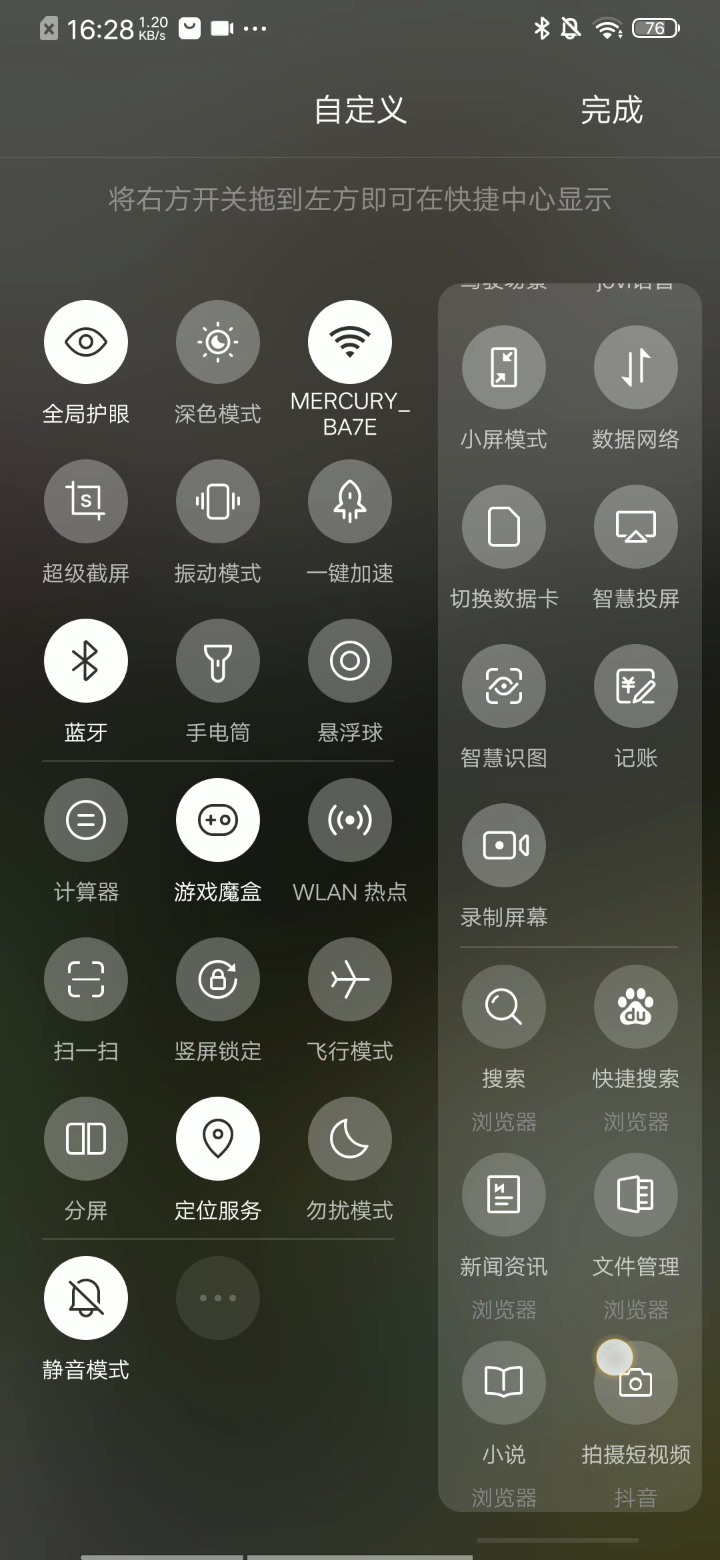Tap the 超级截屏 screenshot tile
This screenshot has width=720, height=1560.
[x=86, y=502]
